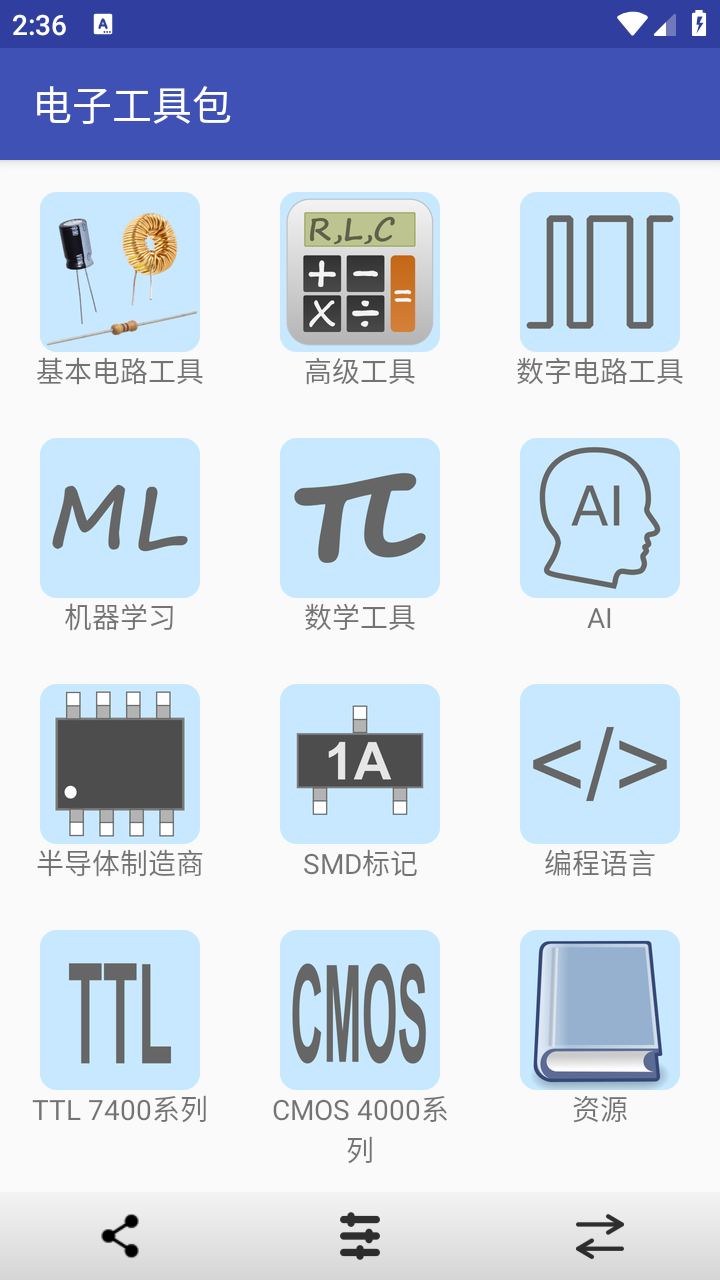
Task: Tap the keyboard A icon in status bar
Action: (103, 25)
